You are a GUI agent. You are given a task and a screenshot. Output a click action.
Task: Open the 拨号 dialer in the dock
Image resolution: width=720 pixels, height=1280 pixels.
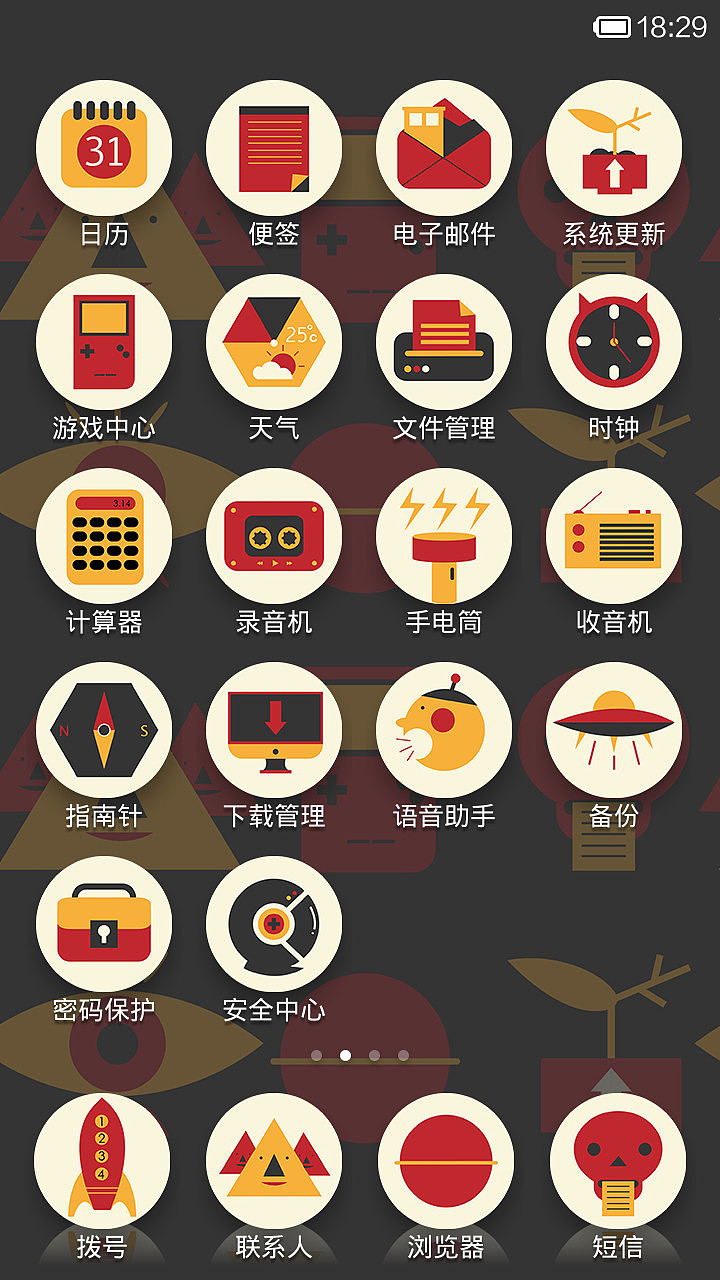pyautogui.click(x=102, y=1162)
